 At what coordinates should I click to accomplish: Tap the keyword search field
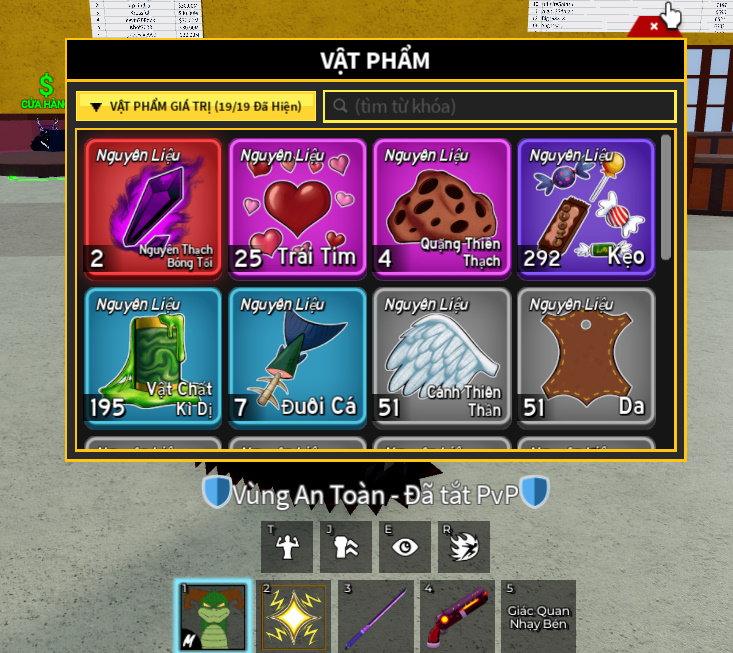point(503,106)
